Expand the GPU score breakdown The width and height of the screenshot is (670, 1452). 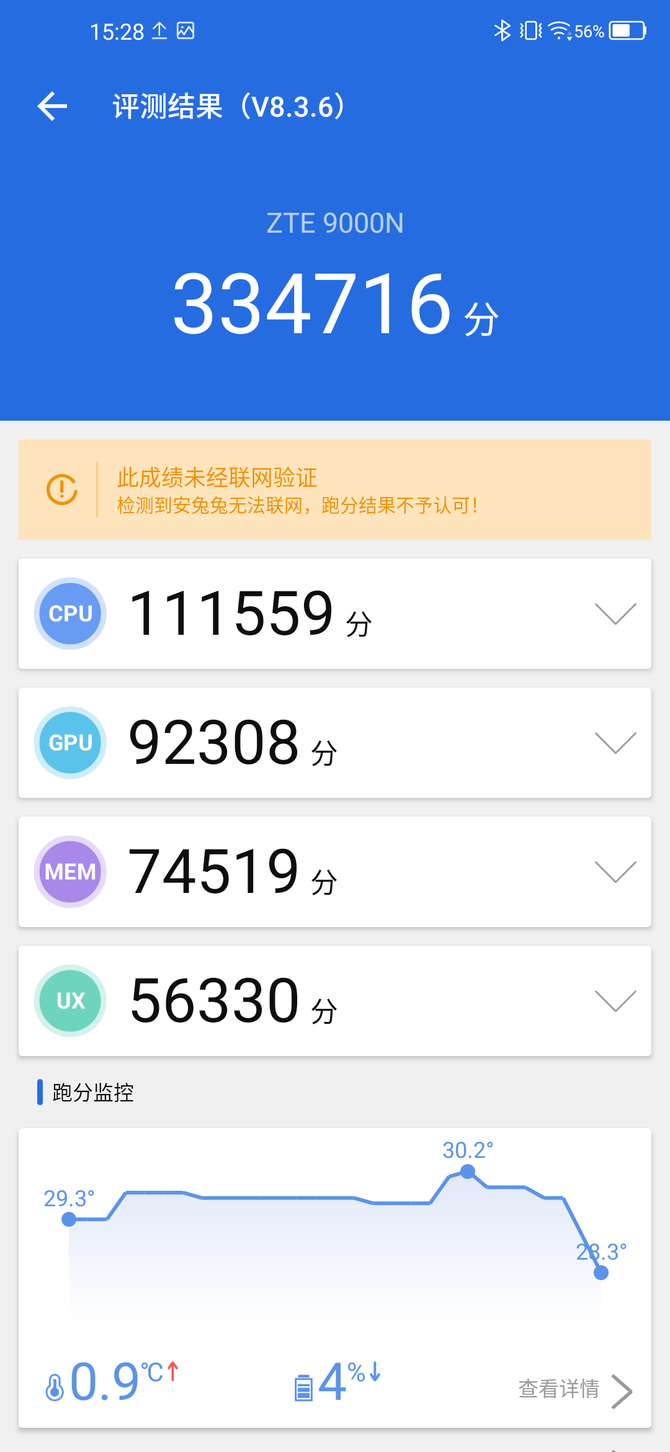(x=615, y=743)
